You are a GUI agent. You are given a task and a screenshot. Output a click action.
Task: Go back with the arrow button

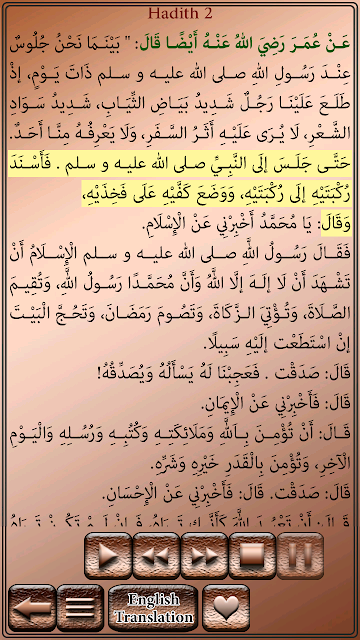click(x=32, y=608)
